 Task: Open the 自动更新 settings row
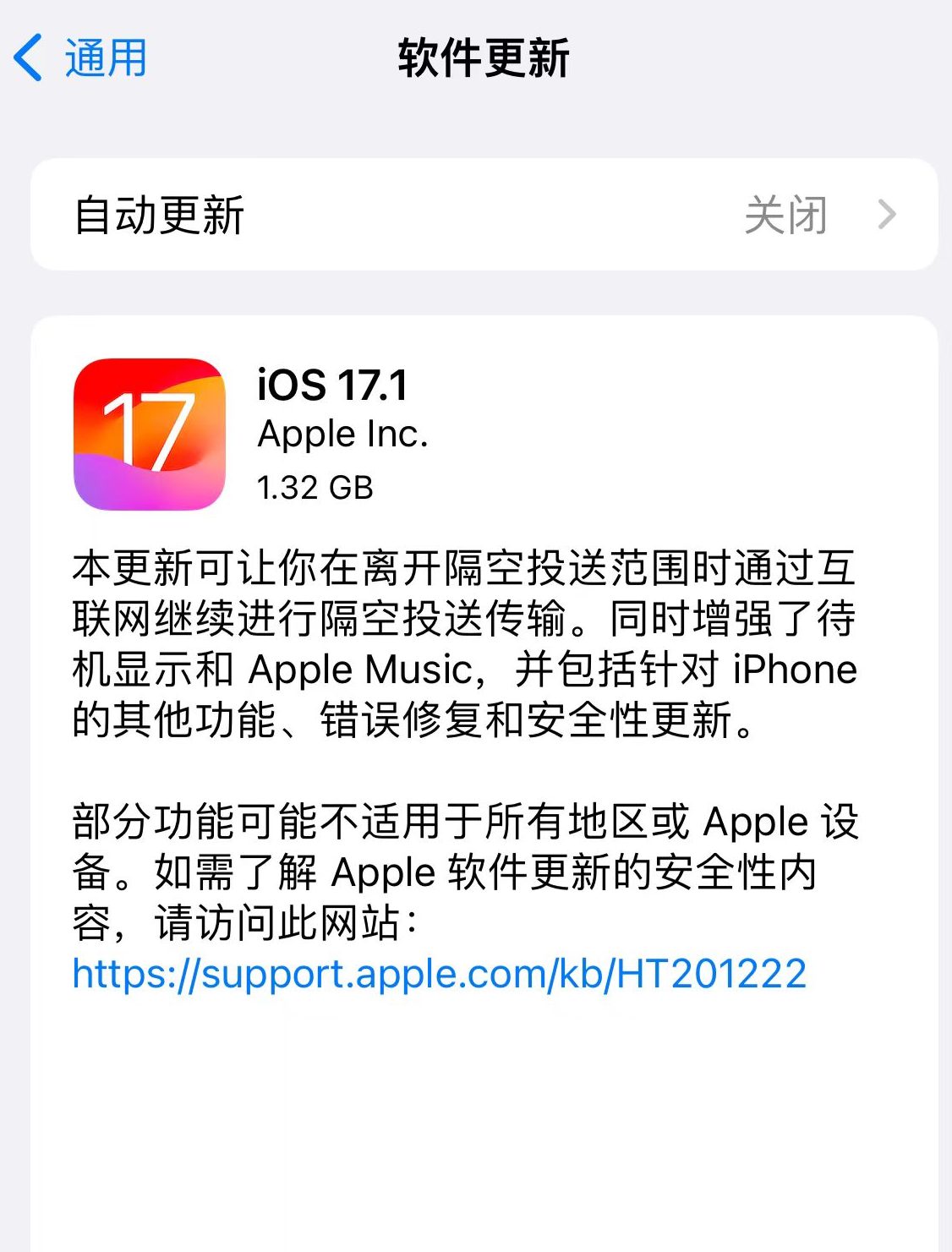(x=484, y=215)
